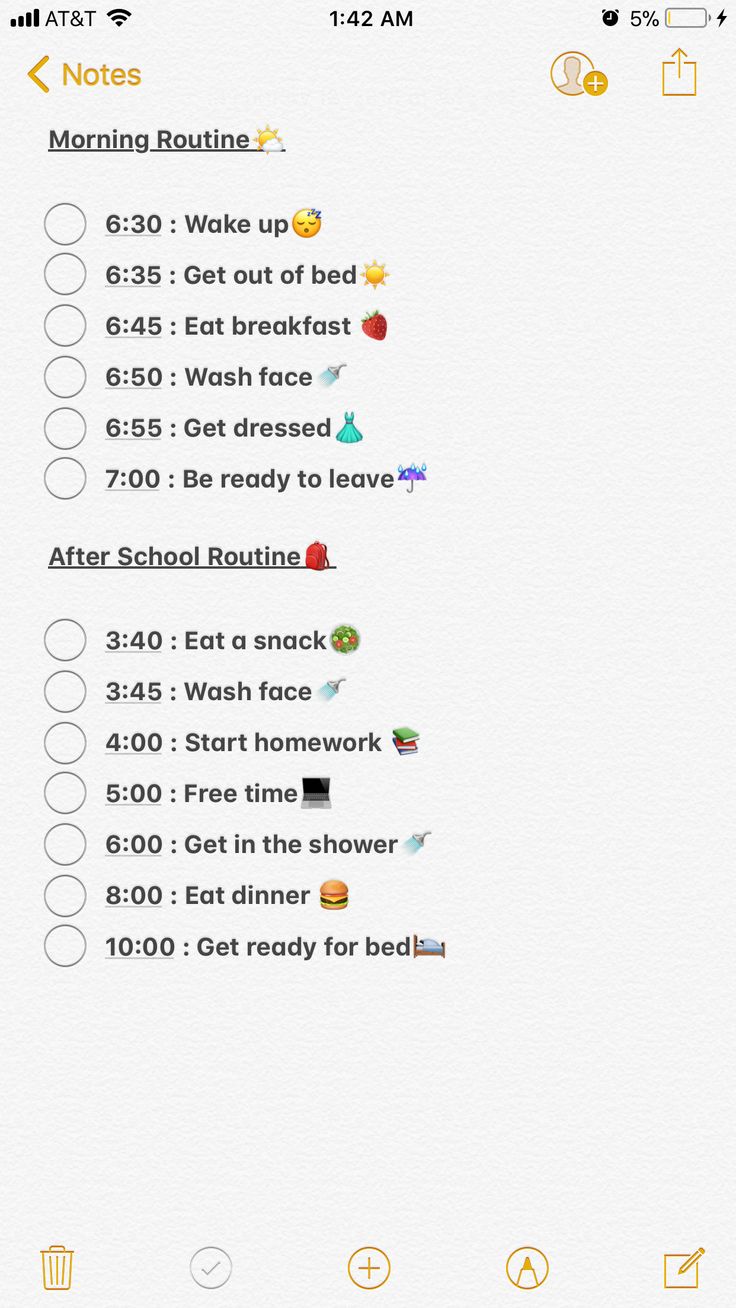Viewport: 736px width, 1308px height.
Task: Check the 6:55 Get dressed item
Action: [x=65, y=428]
